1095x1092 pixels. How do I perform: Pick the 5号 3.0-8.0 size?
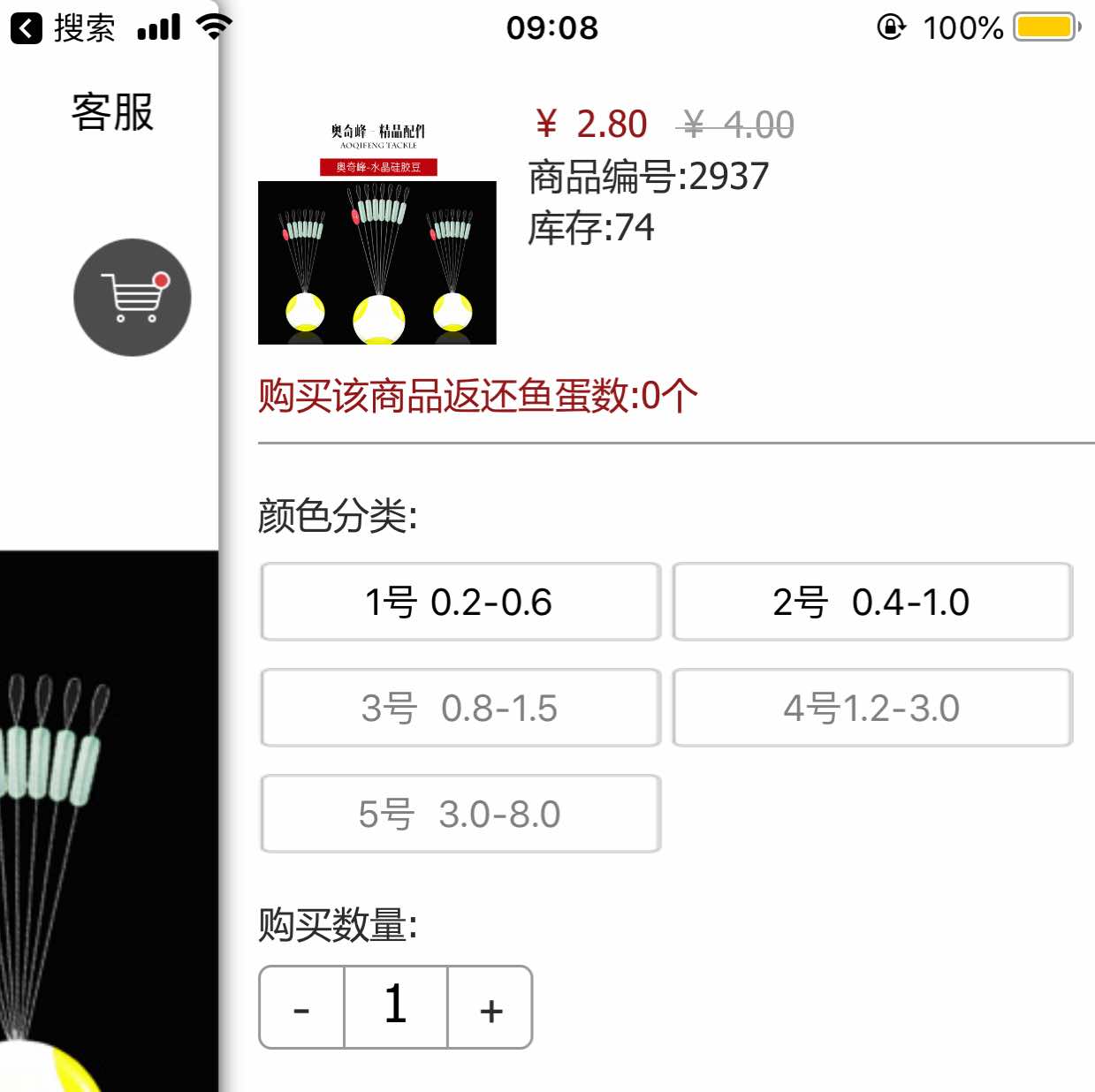(460, 814)
